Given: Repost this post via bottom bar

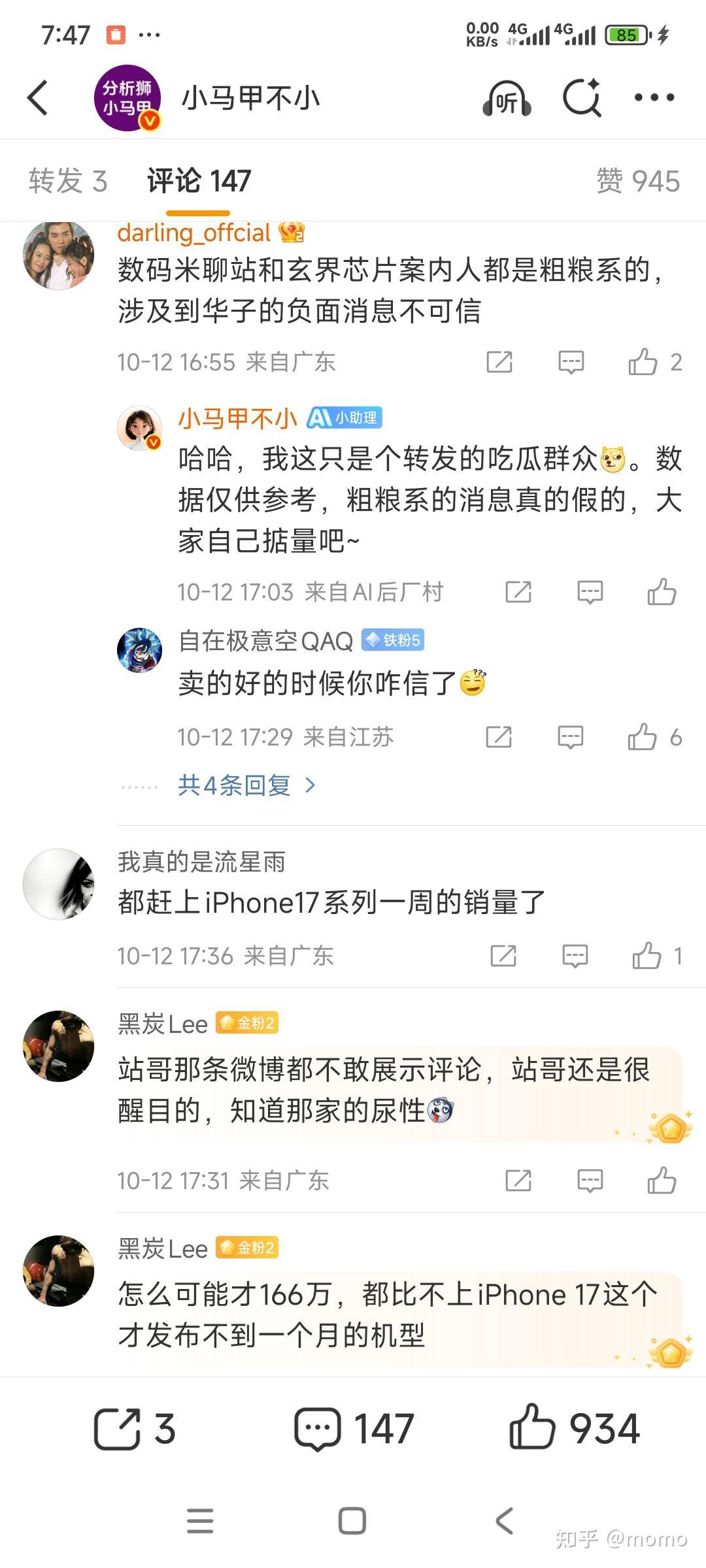Looking at the screenshot, I should click(134, 1429).
